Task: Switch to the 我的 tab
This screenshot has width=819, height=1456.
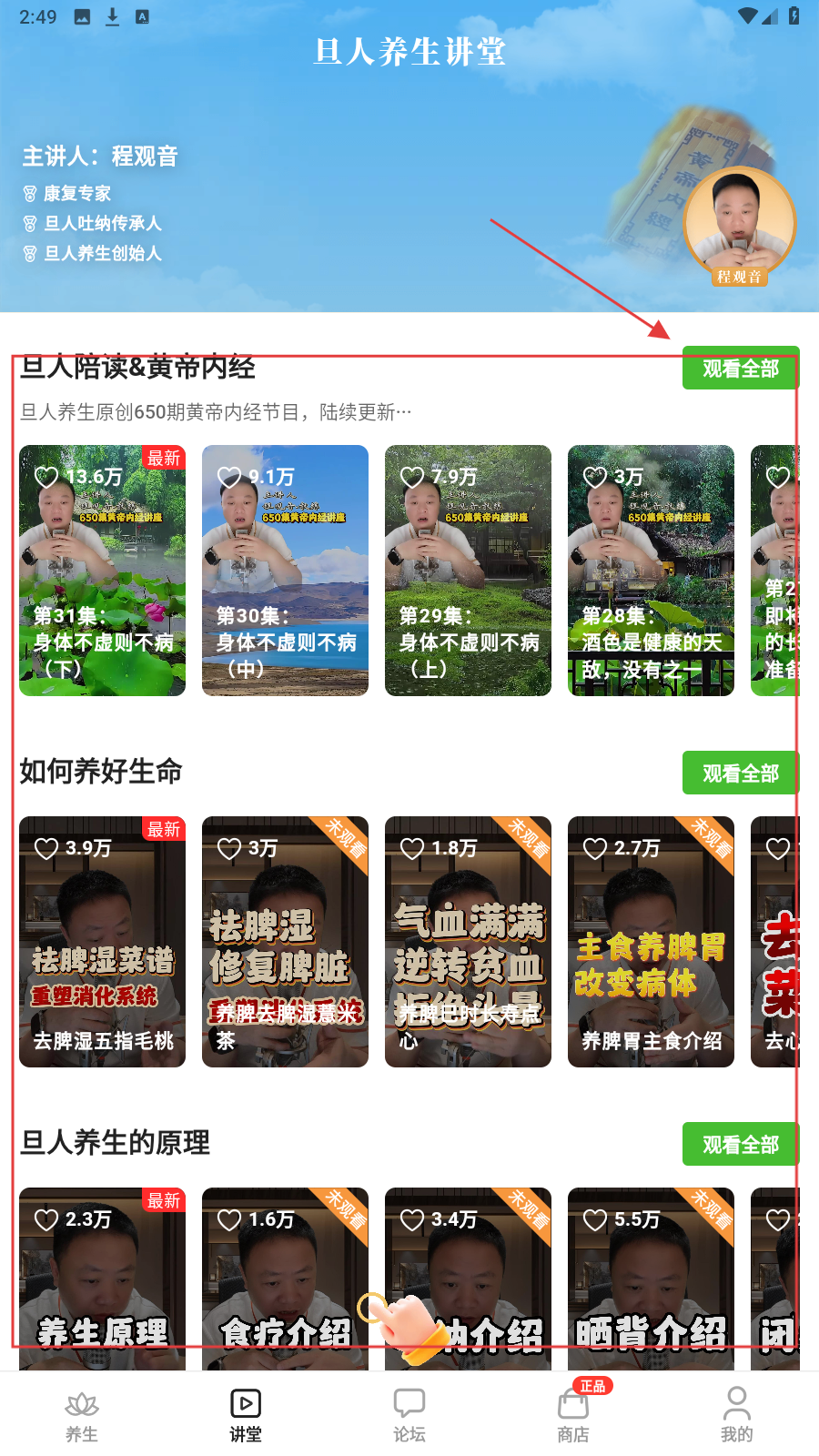Action: pos(736,1416)
